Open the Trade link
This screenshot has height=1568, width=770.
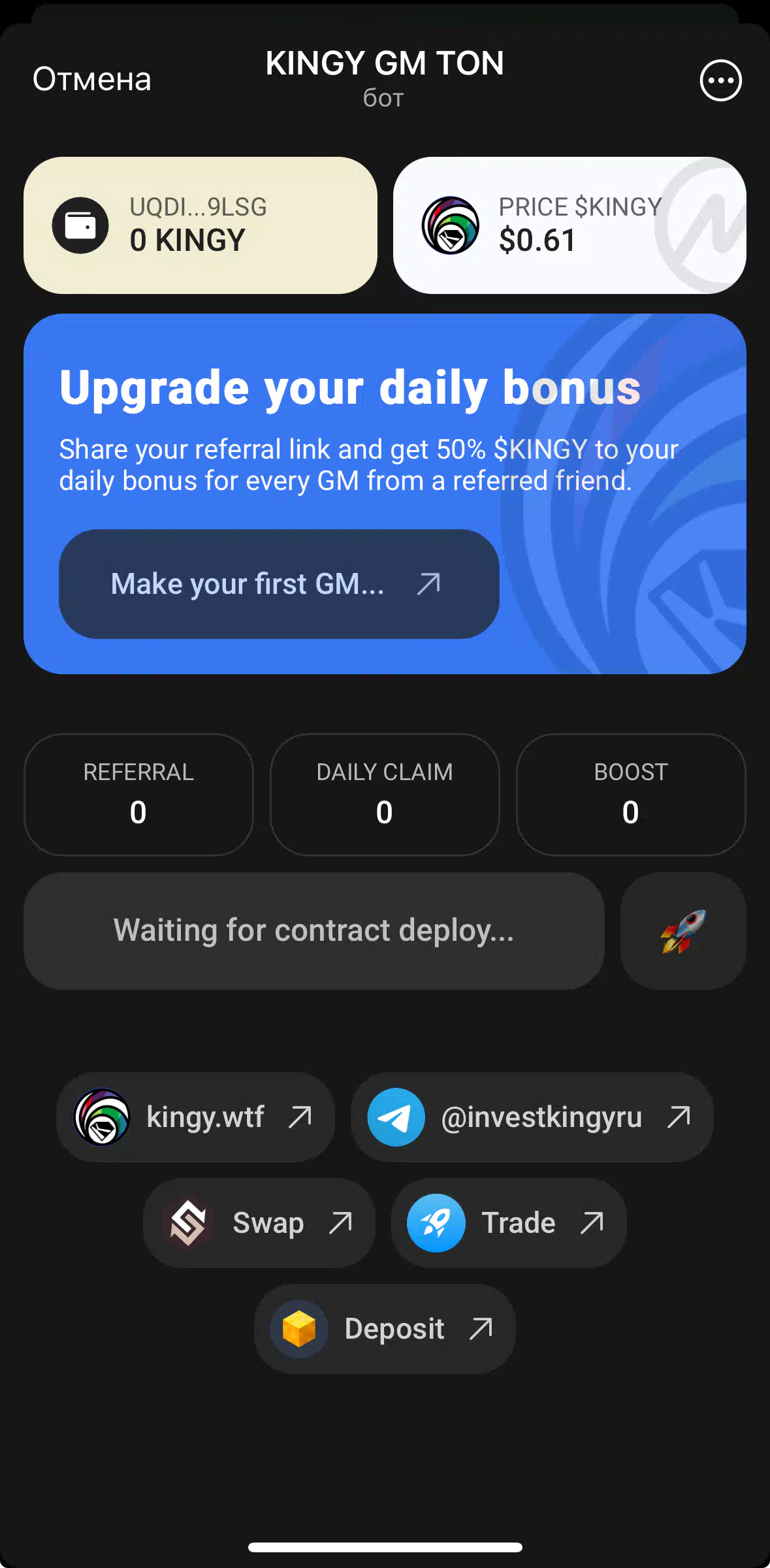click(x=509, y=1222)
